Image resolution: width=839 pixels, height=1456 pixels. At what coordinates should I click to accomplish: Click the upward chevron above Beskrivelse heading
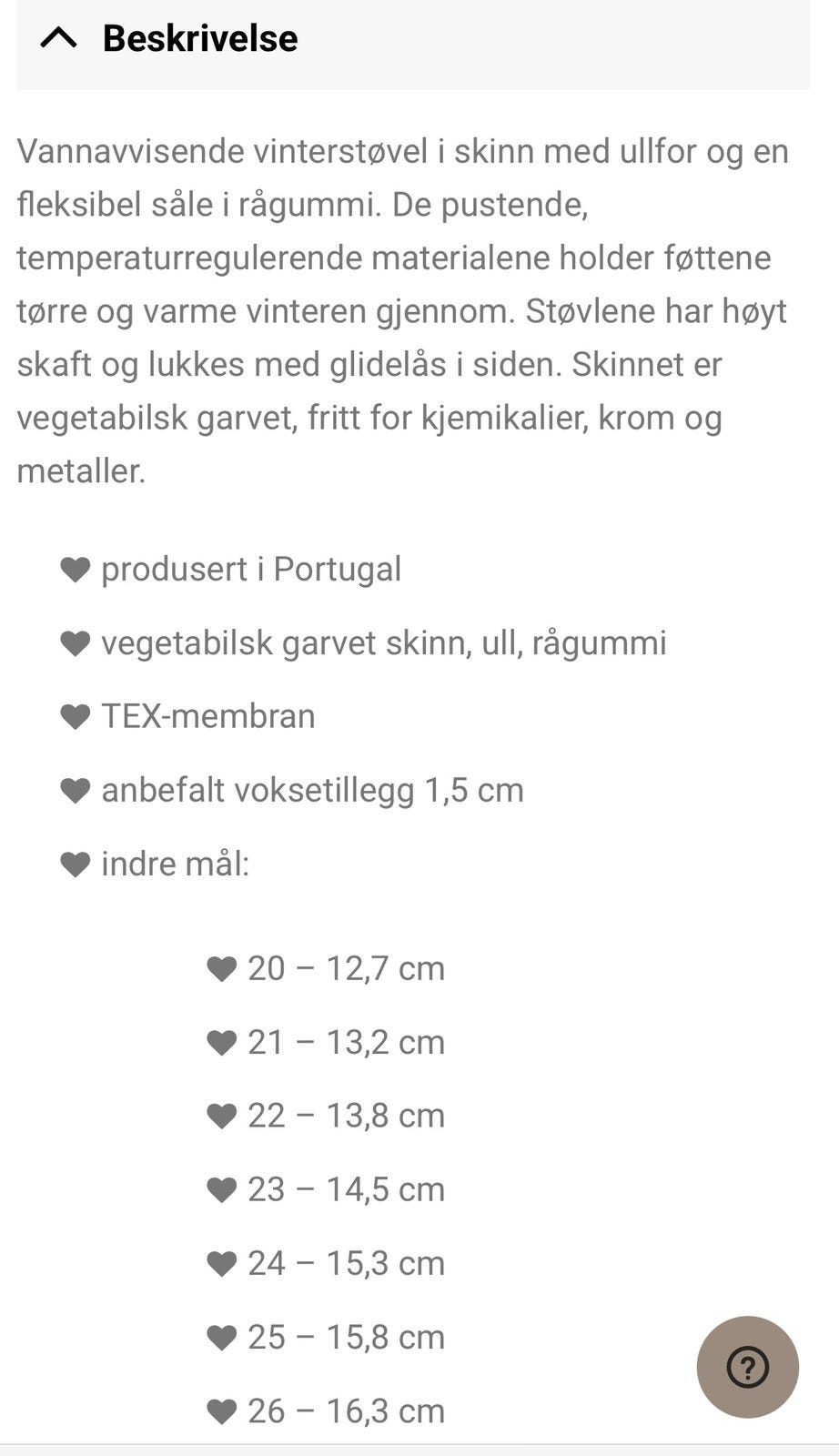click(60, 38)
